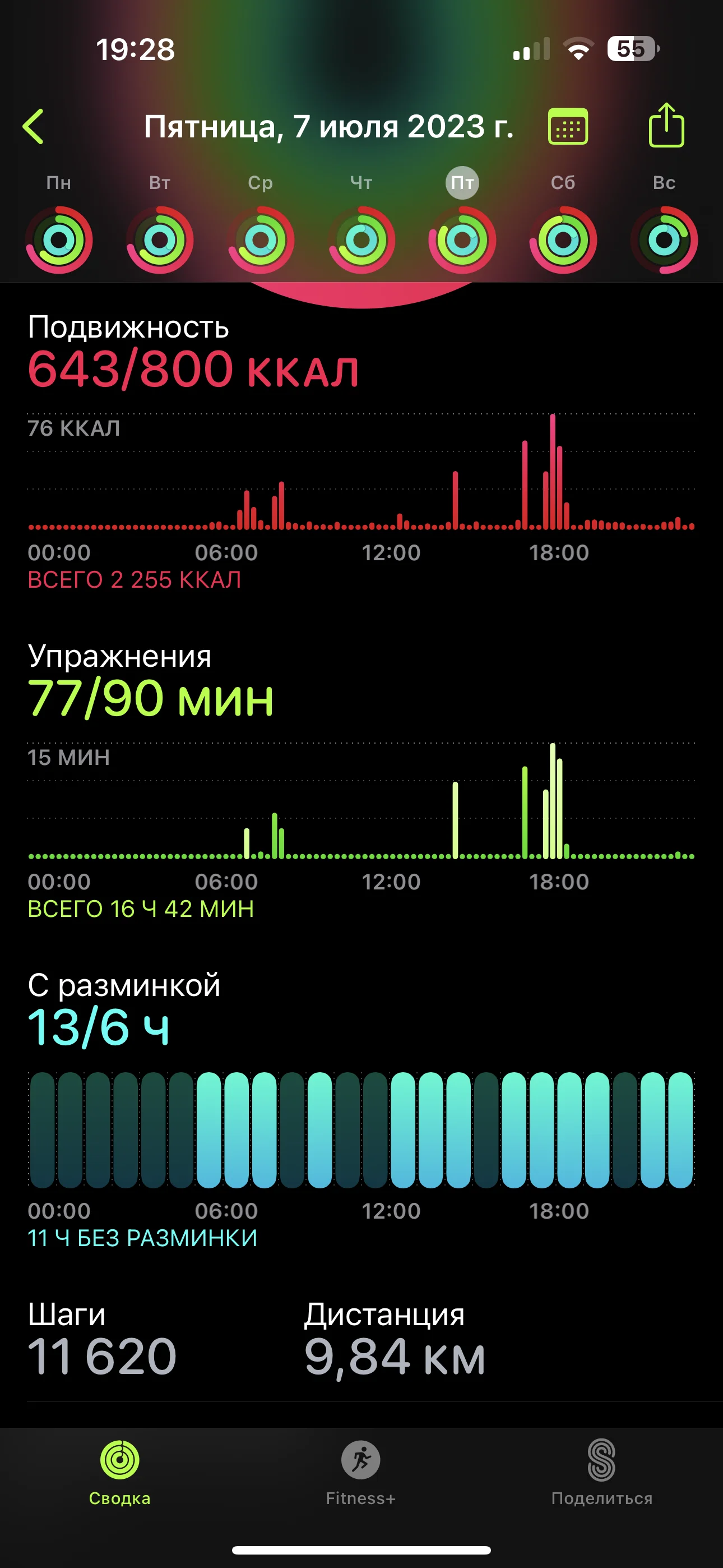Select Tuesday (Вт) activity rings
The image size is (723, 1568).
160,240
